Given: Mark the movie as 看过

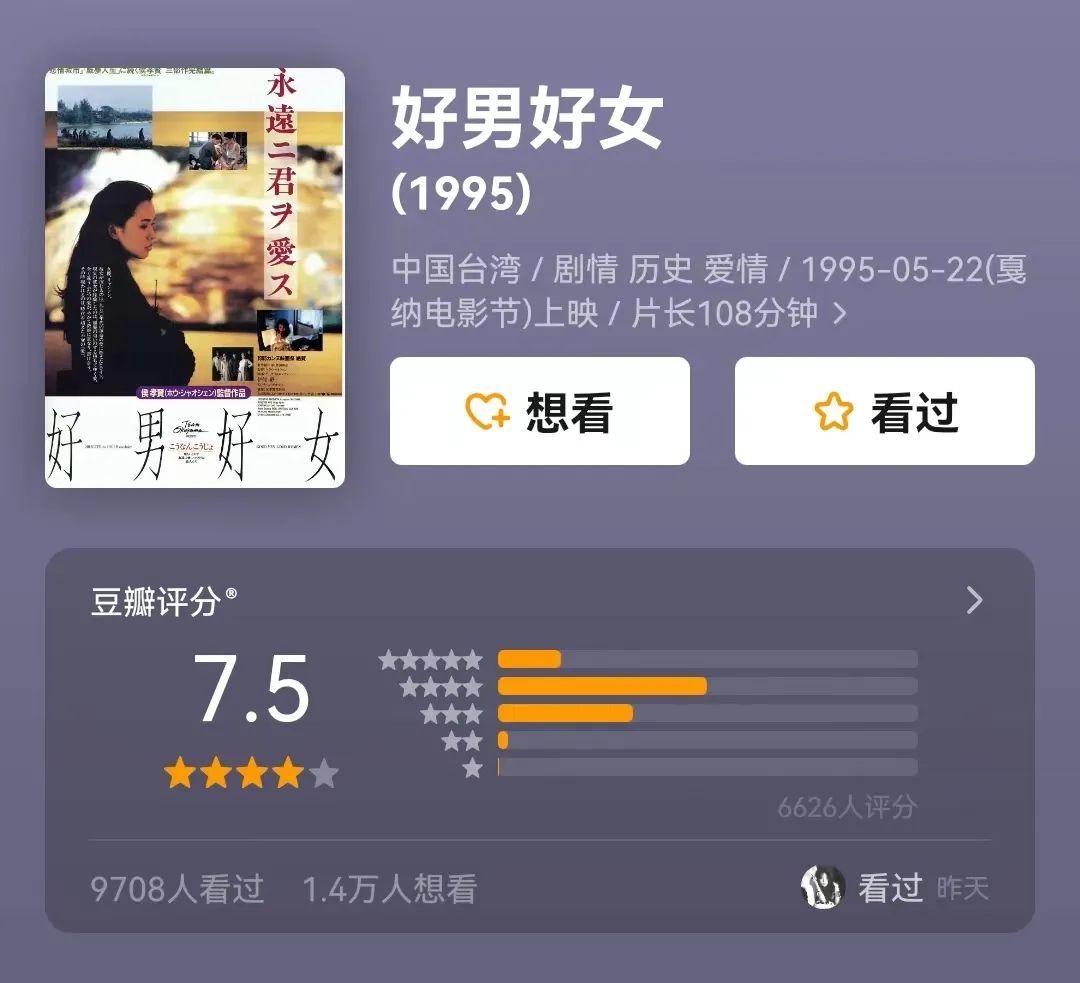Looking at the screenshot, I should click(884, 411).
